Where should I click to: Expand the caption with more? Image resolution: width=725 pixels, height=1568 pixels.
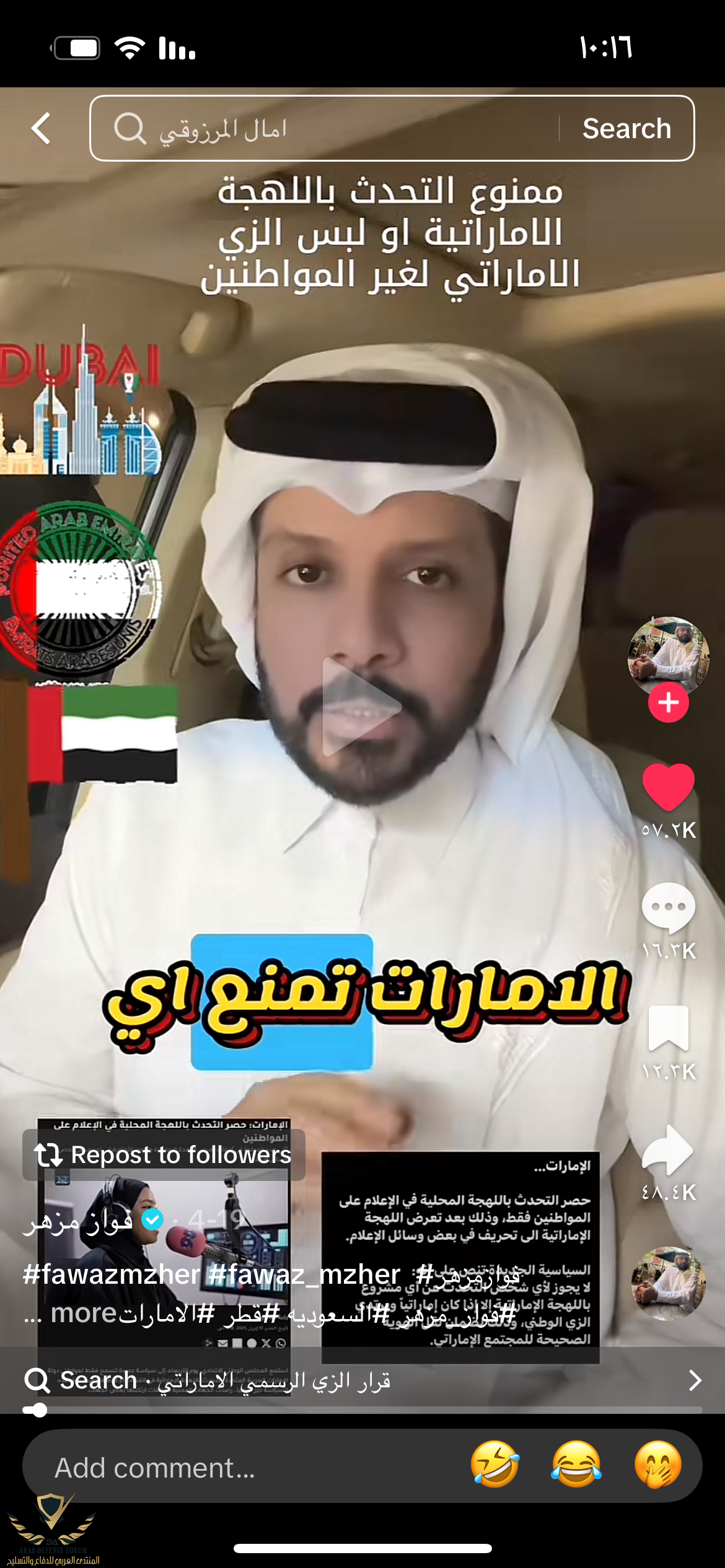[83, 1313]
